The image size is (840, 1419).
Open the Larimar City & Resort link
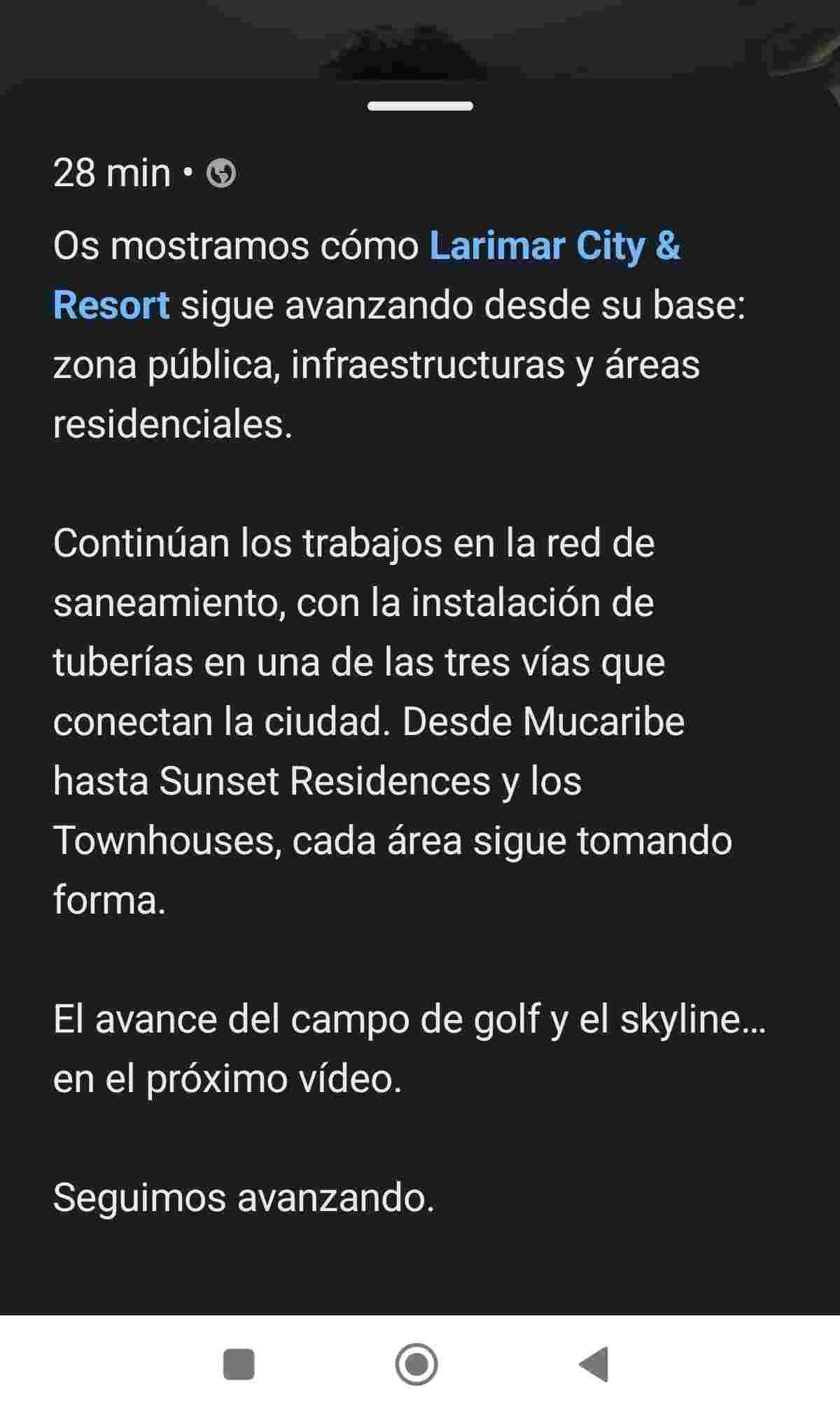click(x=554, y=246)
